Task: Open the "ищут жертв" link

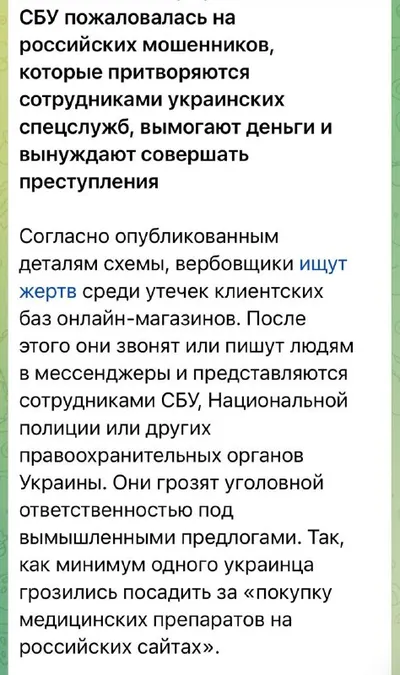Action: pos(322,264)
